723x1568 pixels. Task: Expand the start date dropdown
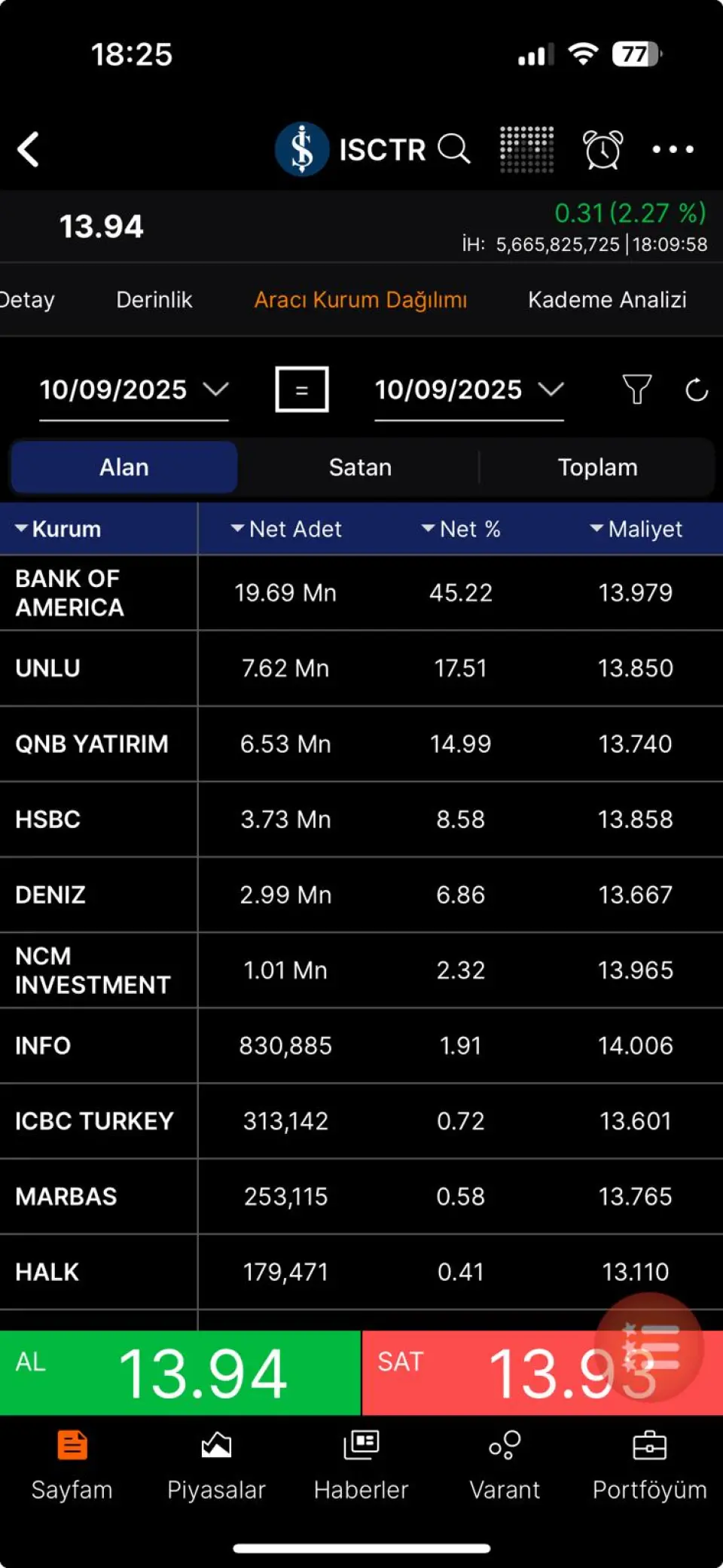133,390
